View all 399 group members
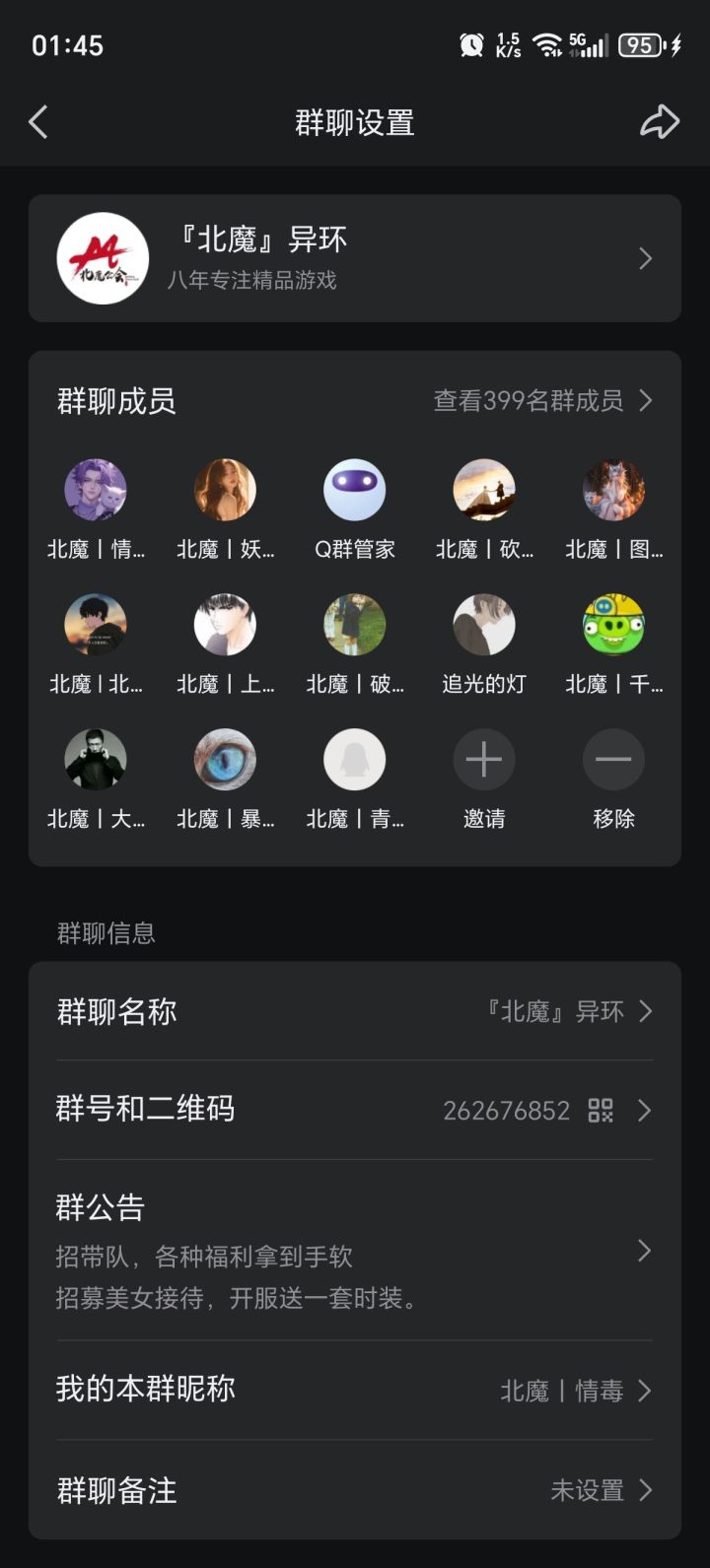 pos(542,401)
